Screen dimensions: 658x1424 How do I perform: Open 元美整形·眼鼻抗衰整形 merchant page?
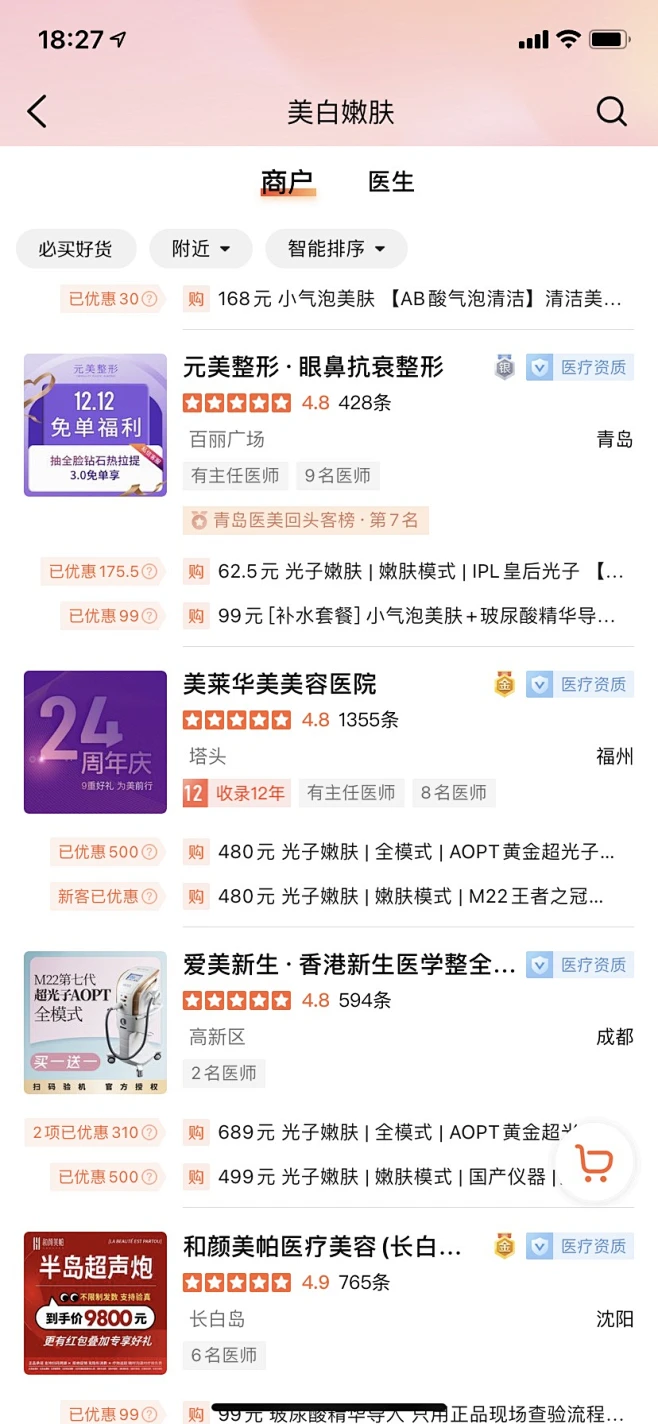click(x=313, y=367)
